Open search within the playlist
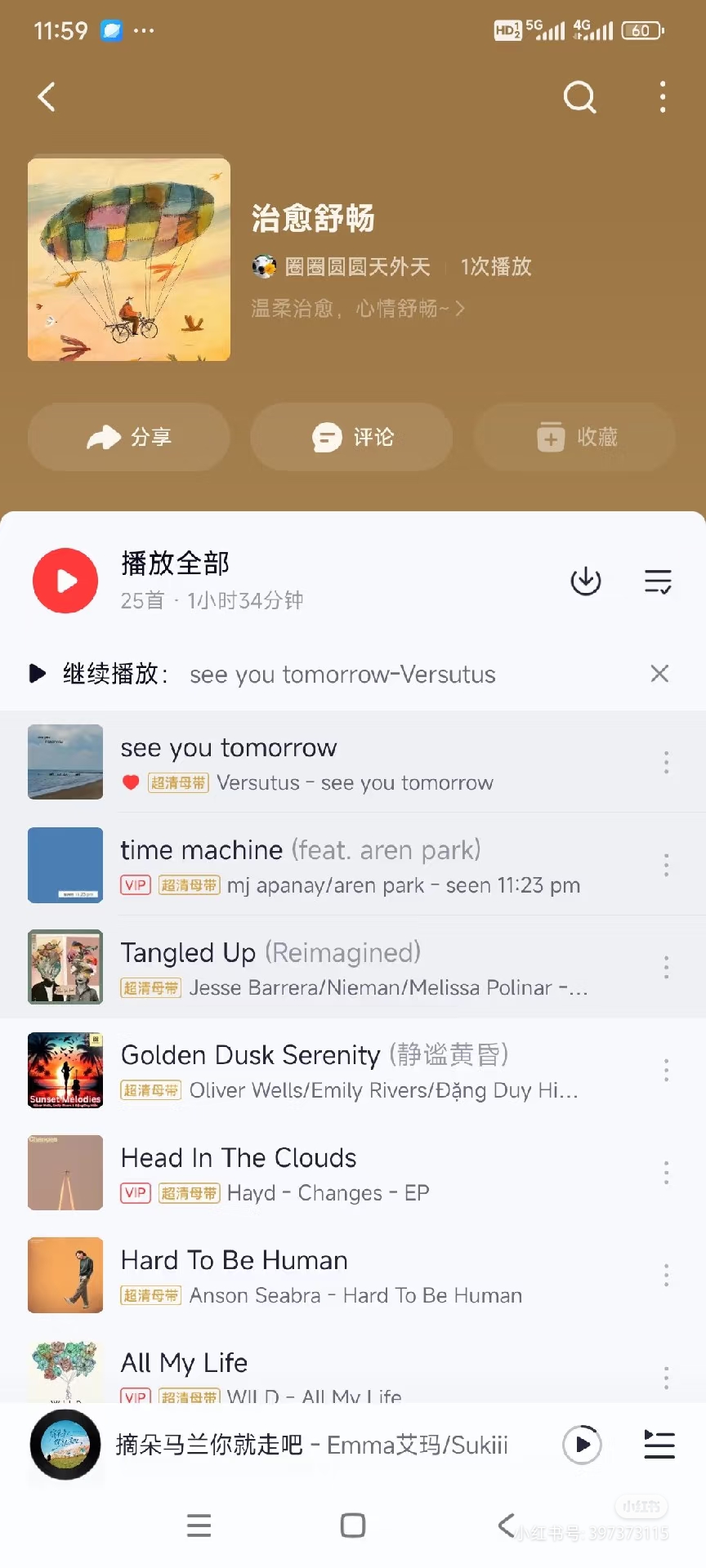 [580, 97]
